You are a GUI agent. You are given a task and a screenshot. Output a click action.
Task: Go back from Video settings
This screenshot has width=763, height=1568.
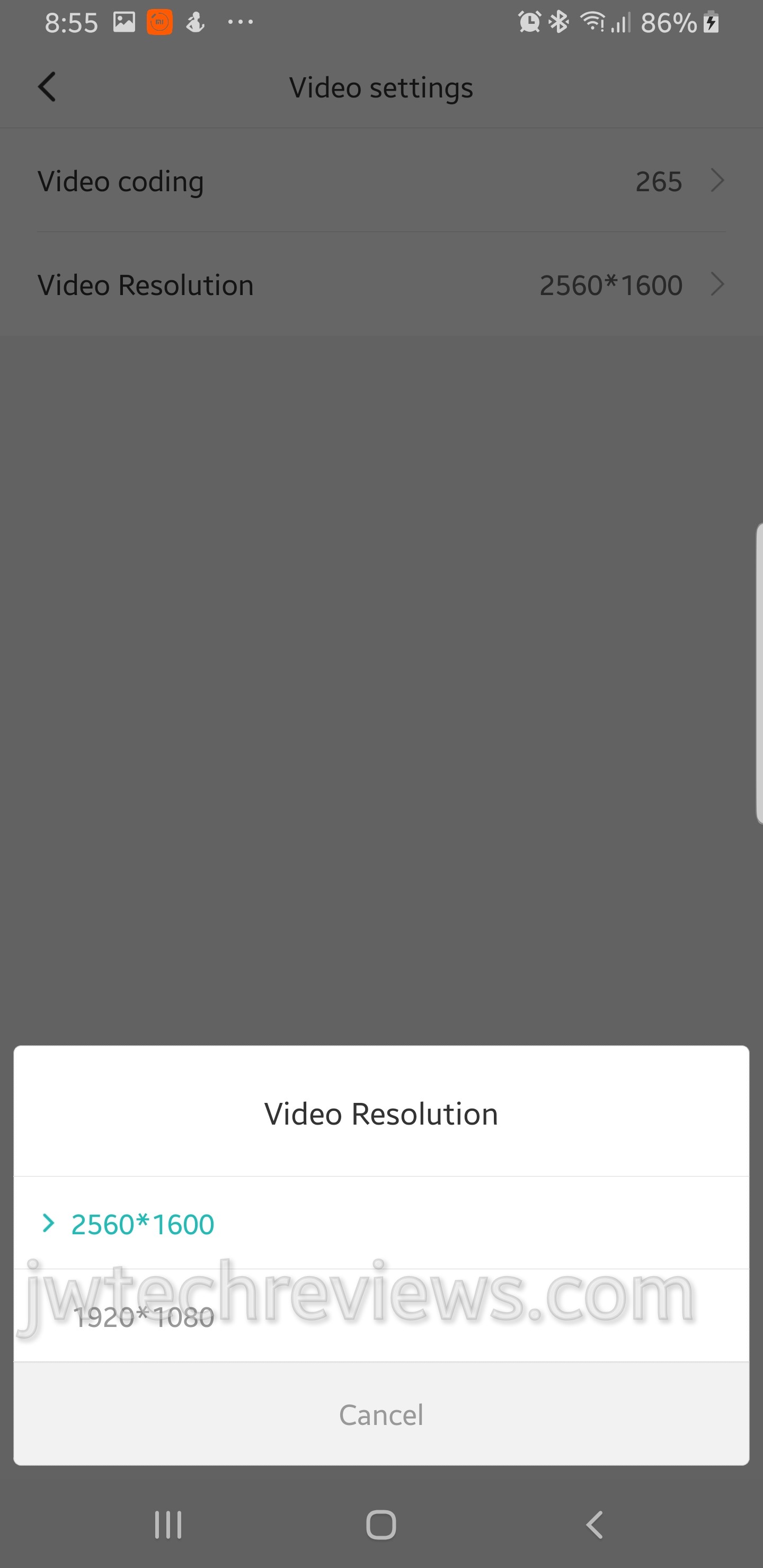click(x=47, y=87)
